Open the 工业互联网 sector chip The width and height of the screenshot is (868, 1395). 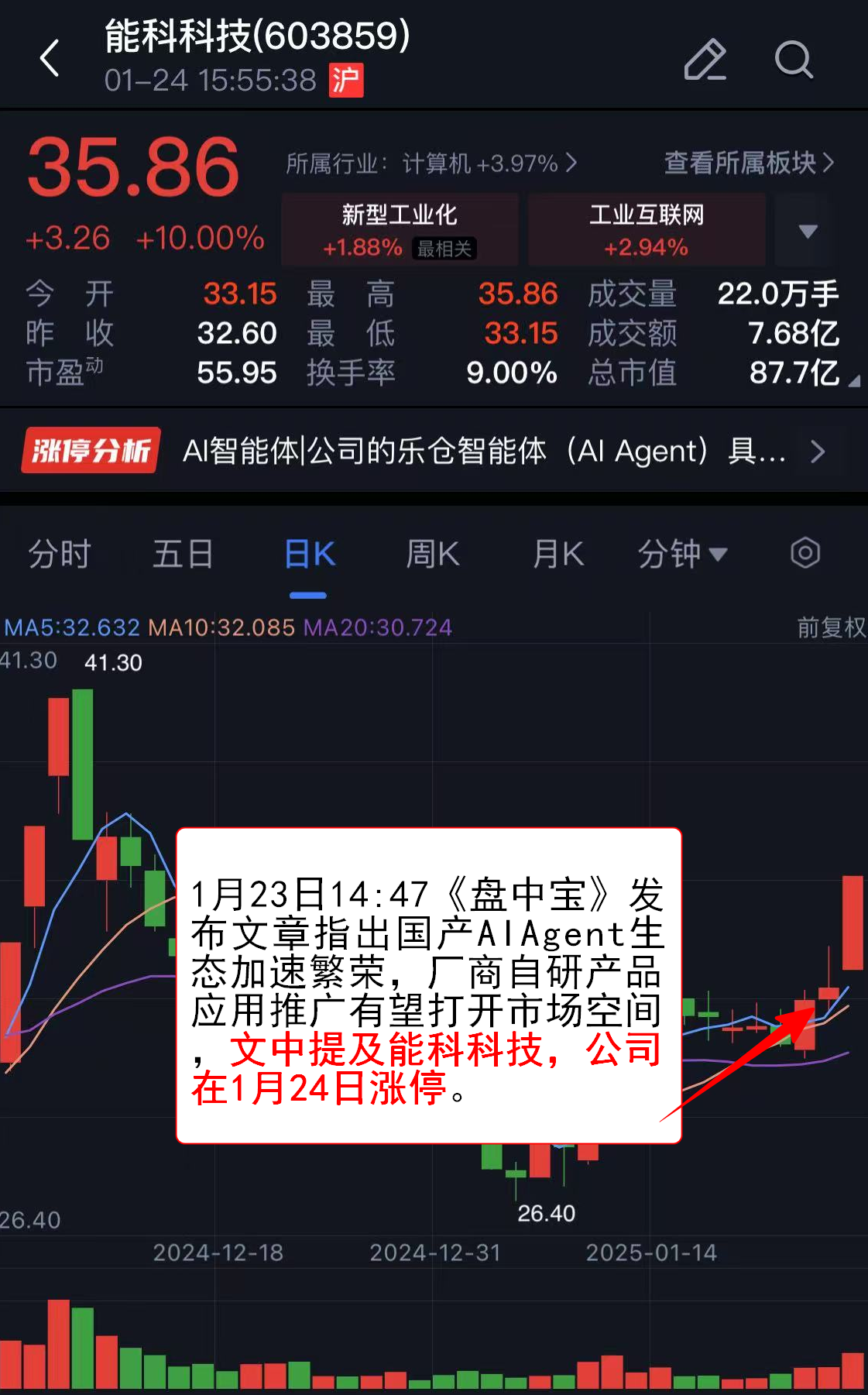[647, 230]
